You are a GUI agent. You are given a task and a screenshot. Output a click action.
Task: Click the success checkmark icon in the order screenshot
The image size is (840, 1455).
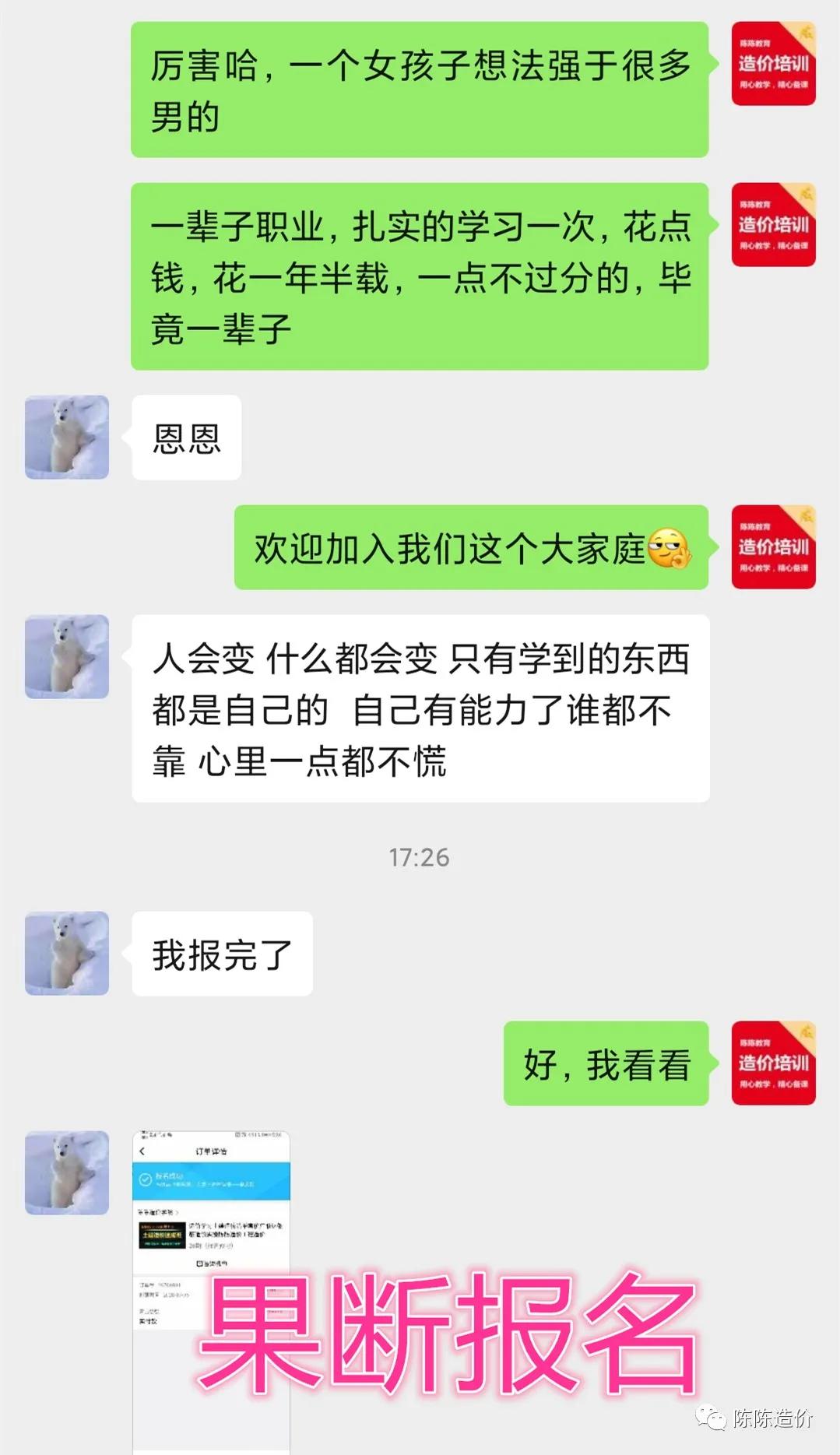coord(145,1179)
